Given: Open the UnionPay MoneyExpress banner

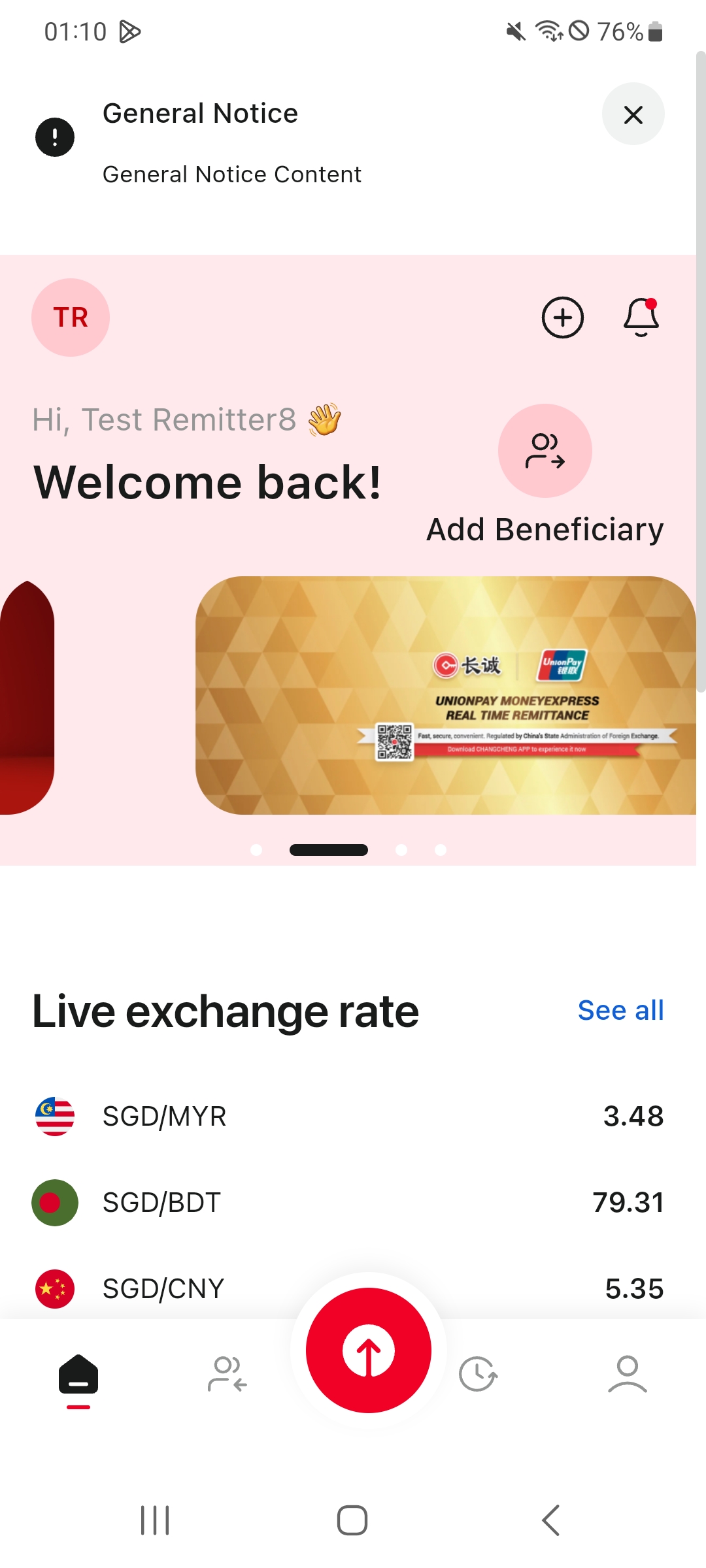Looking at the screenshot, I should point(446,695).
